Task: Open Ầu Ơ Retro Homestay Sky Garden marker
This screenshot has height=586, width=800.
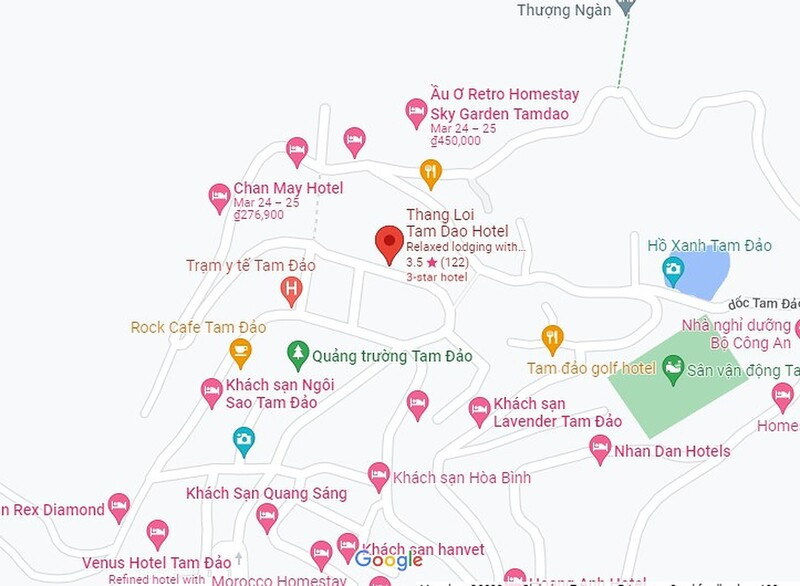Action: click(x=416, y=112)
